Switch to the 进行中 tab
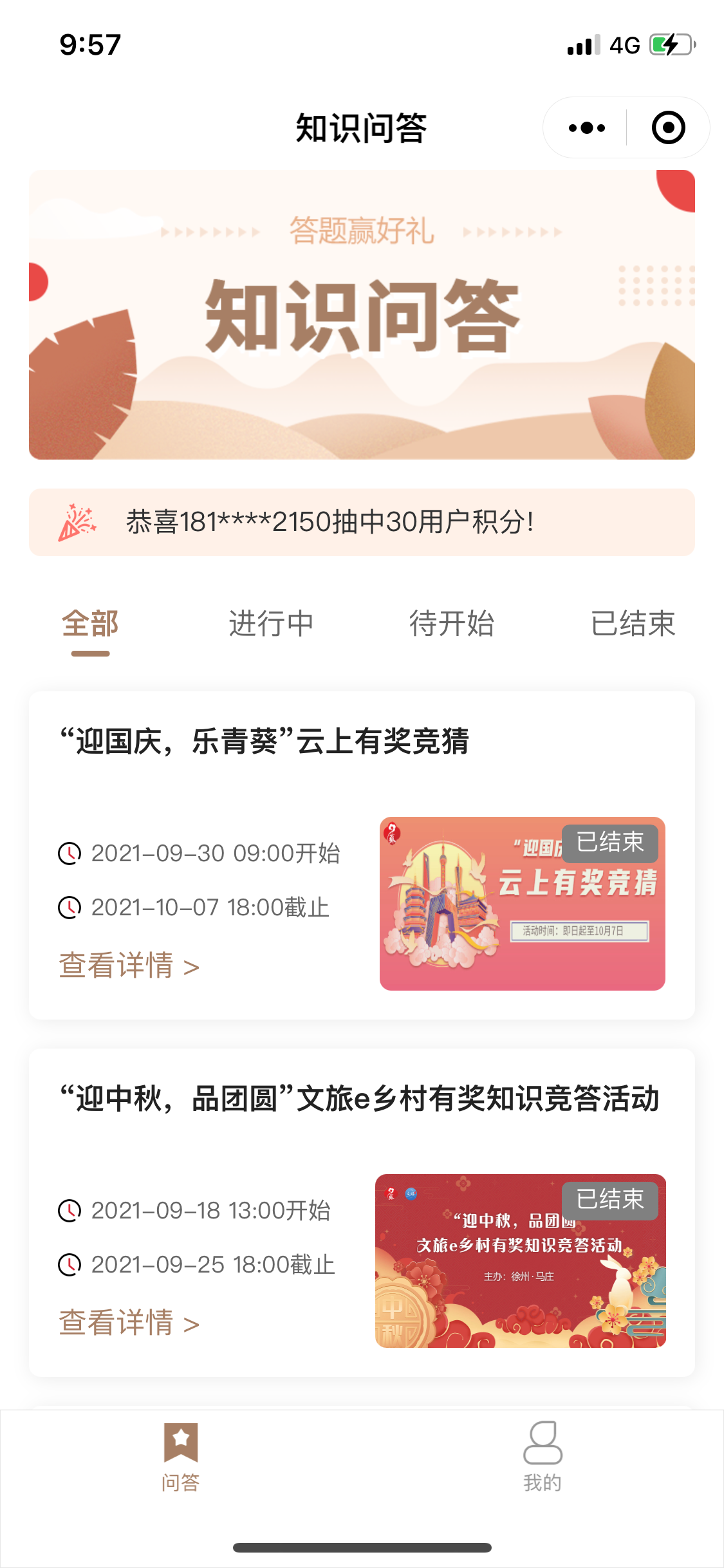Viewport: 724px width, 1568px height. (x=271, y=624)
